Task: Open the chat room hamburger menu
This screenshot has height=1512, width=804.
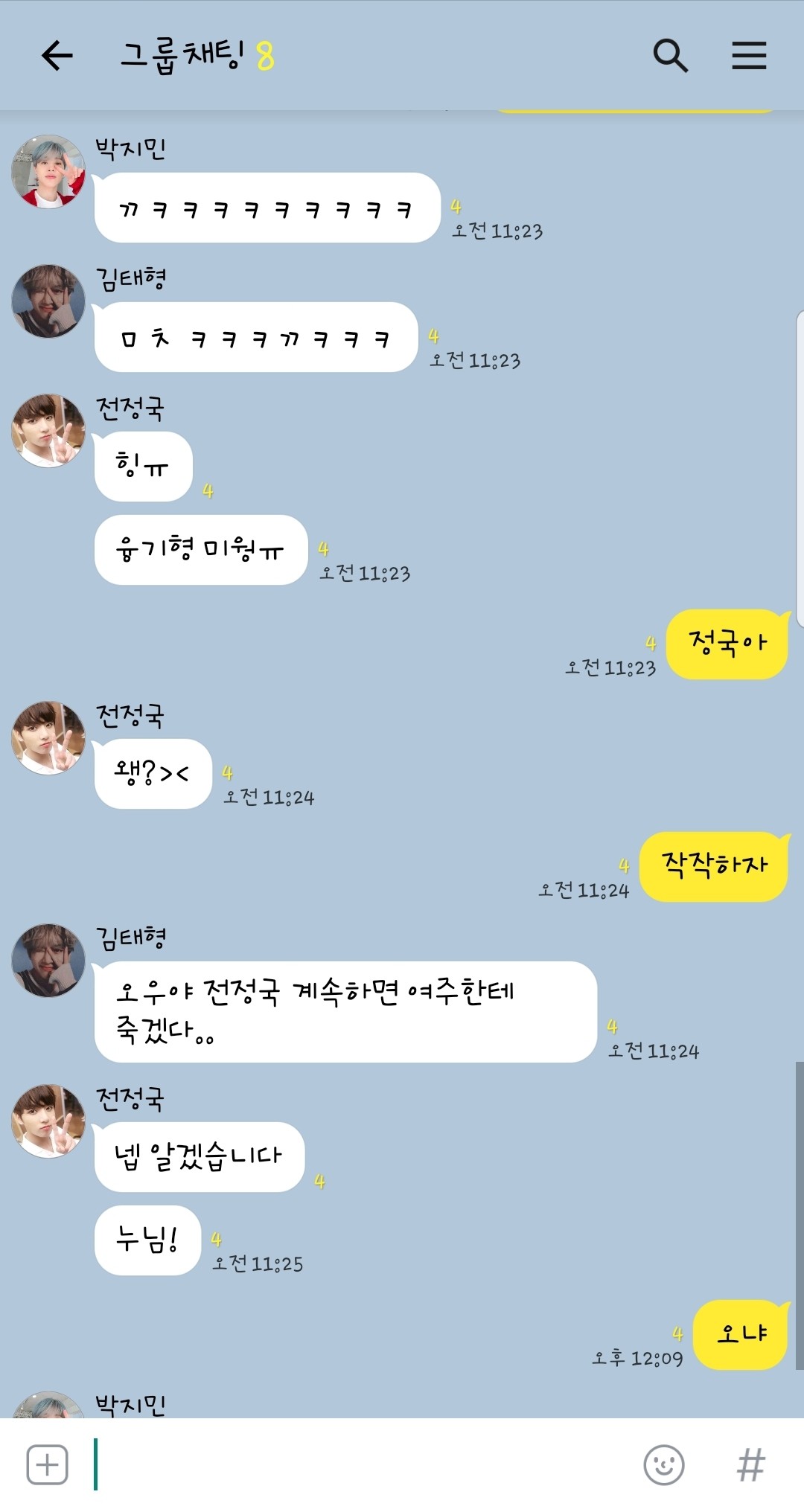Action: [x=749, y=56]
